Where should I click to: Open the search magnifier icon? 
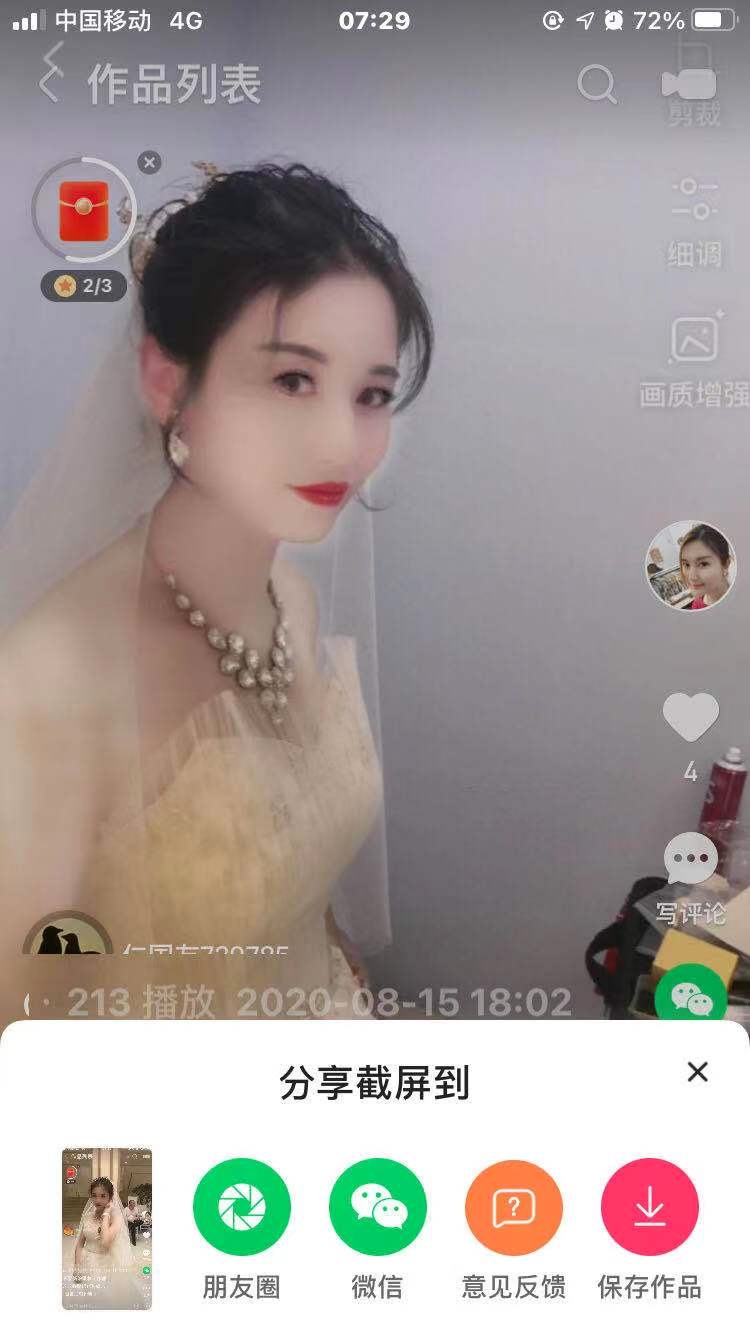597,84
